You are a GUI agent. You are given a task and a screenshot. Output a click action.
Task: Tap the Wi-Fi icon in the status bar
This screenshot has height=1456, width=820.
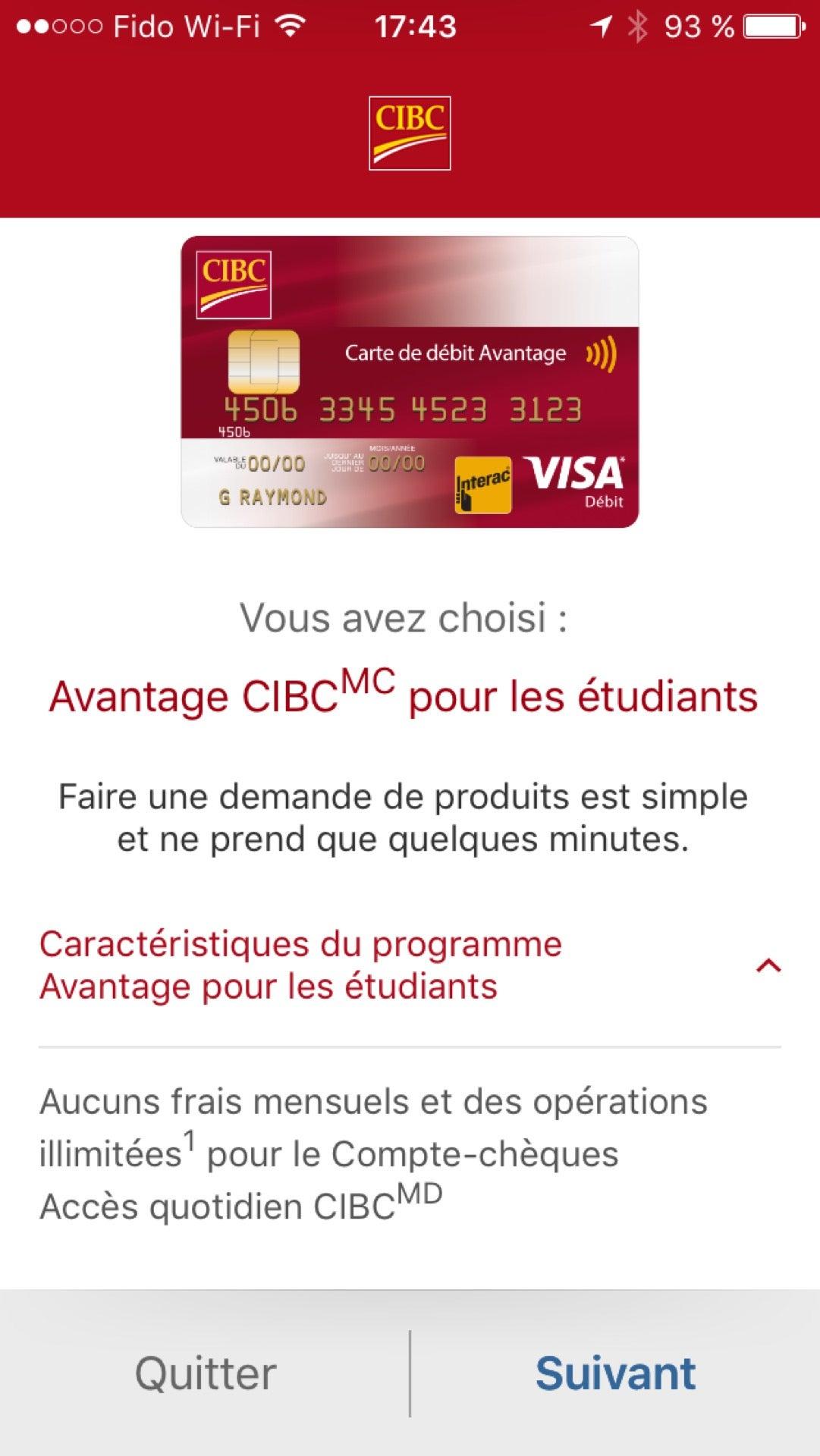click(289, 25)
